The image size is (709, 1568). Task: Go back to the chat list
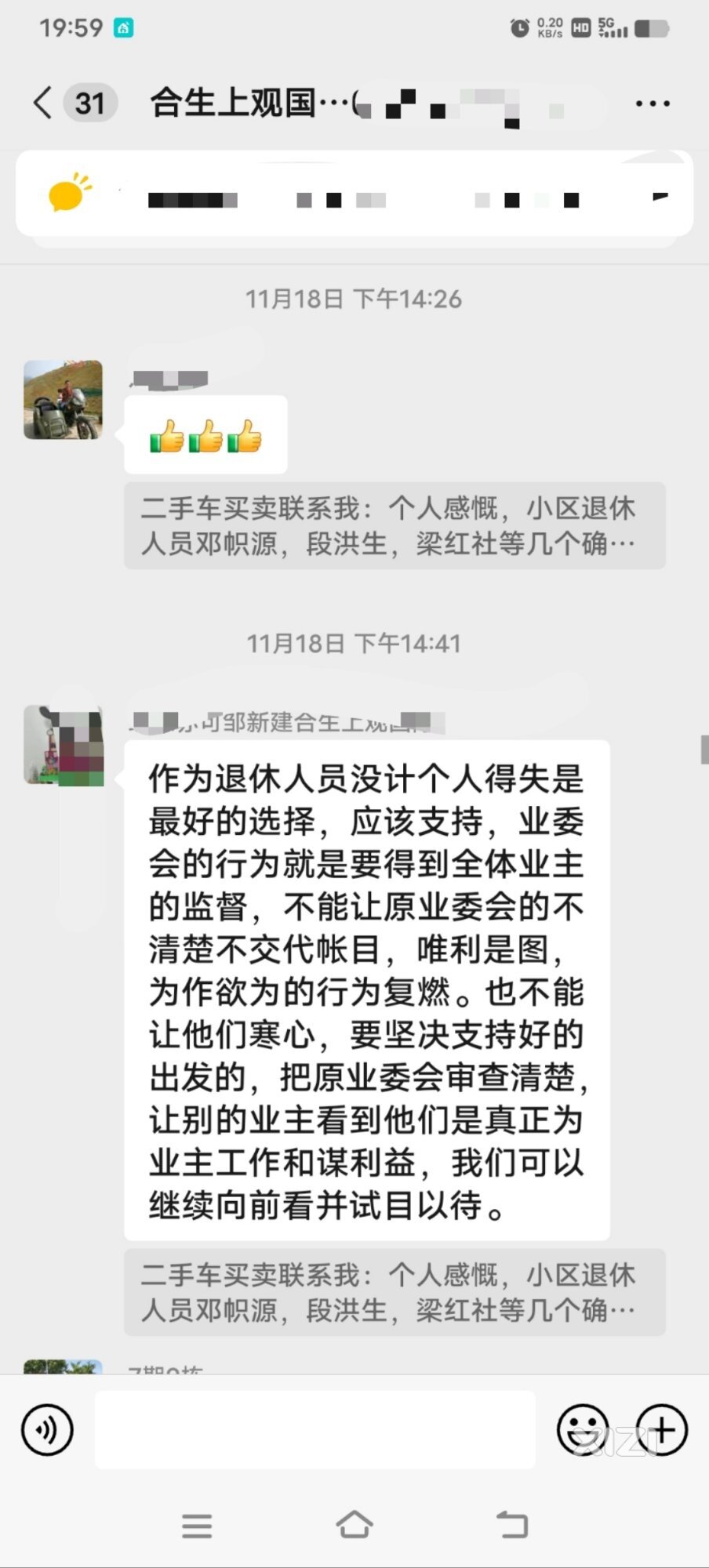43,103
